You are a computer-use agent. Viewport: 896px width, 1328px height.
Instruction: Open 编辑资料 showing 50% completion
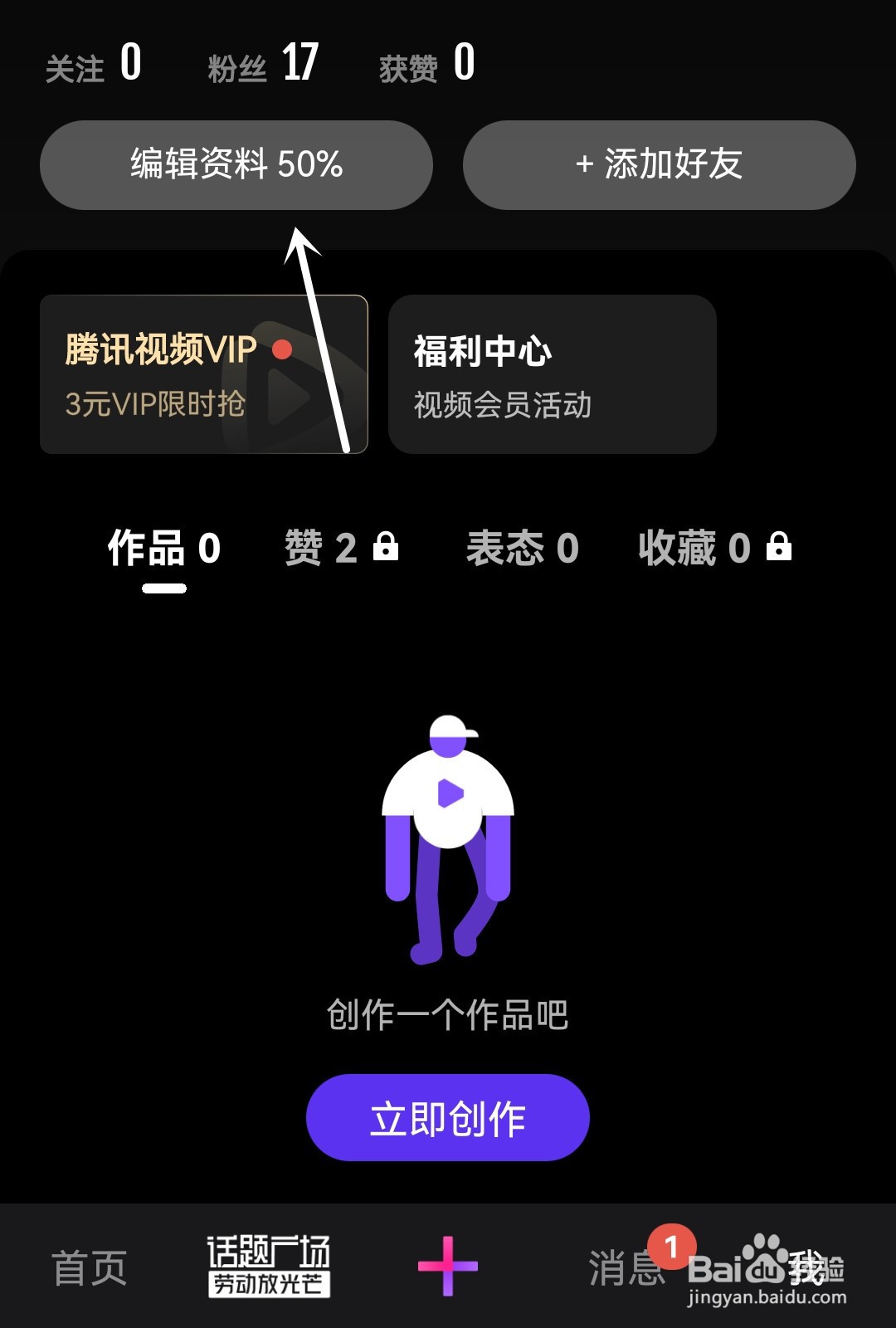pyautogui.click(x=236, y=165)
